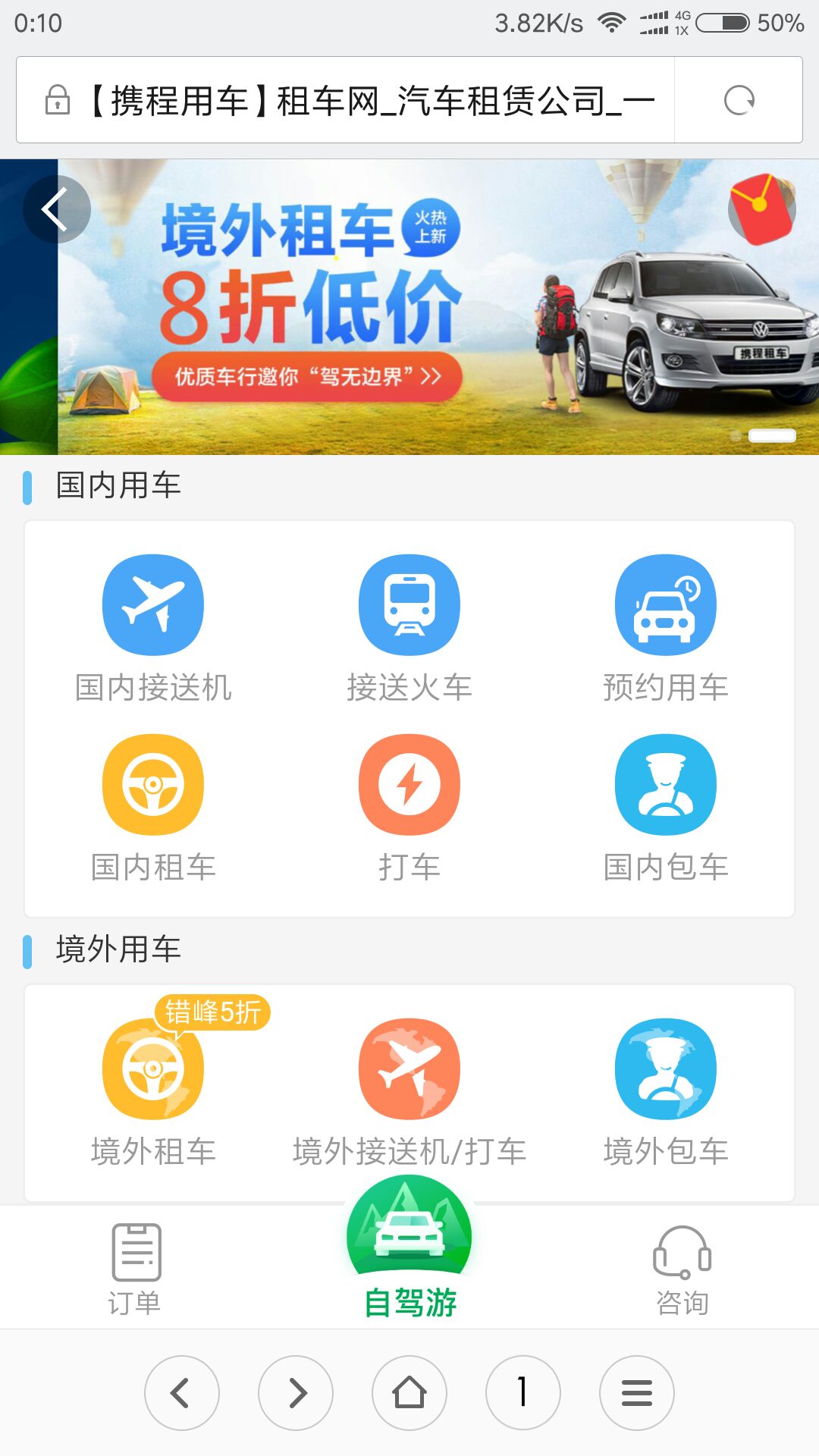Switch to the 自驾游 tab

tap(409, 1251)
